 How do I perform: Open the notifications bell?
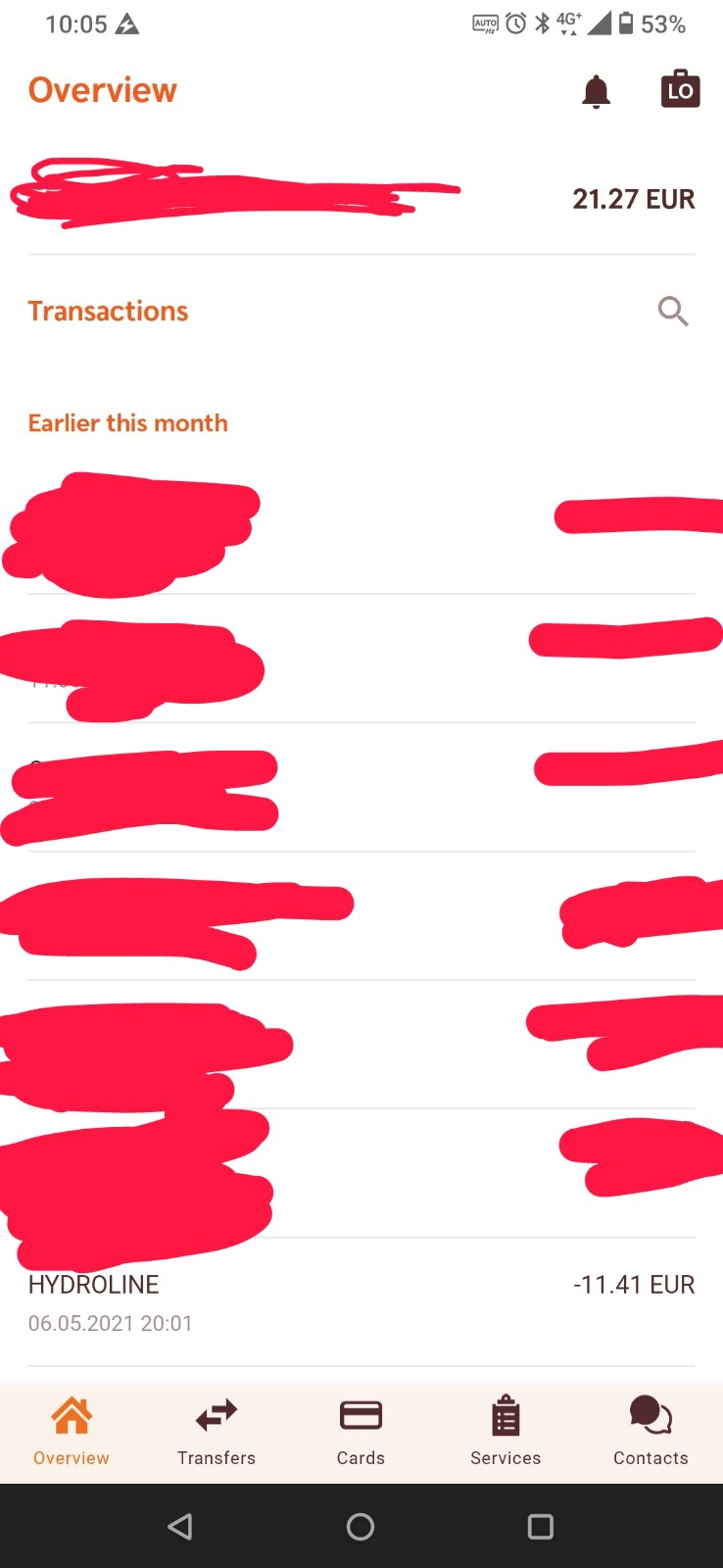point(596,92)
